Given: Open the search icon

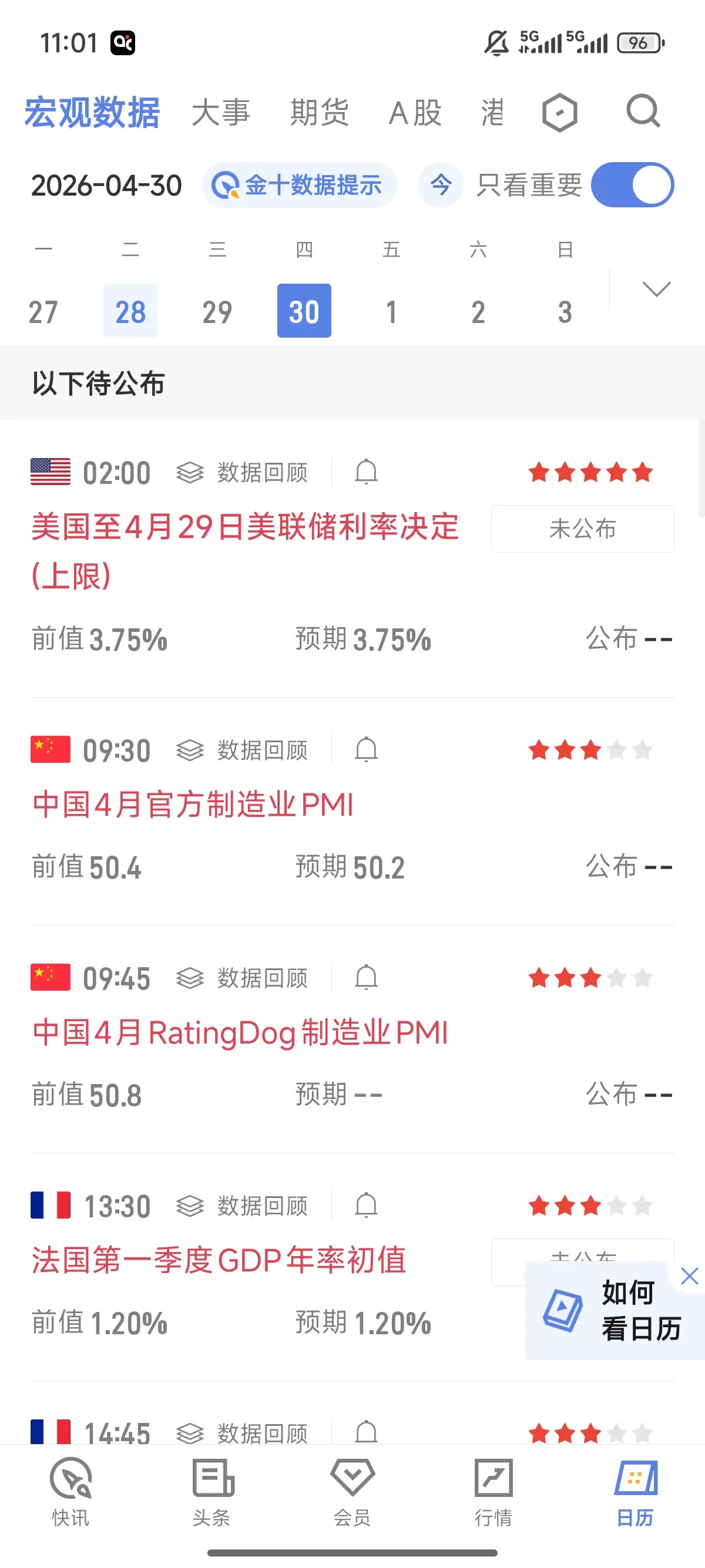Looking at the screenshot, I should 643,112.
